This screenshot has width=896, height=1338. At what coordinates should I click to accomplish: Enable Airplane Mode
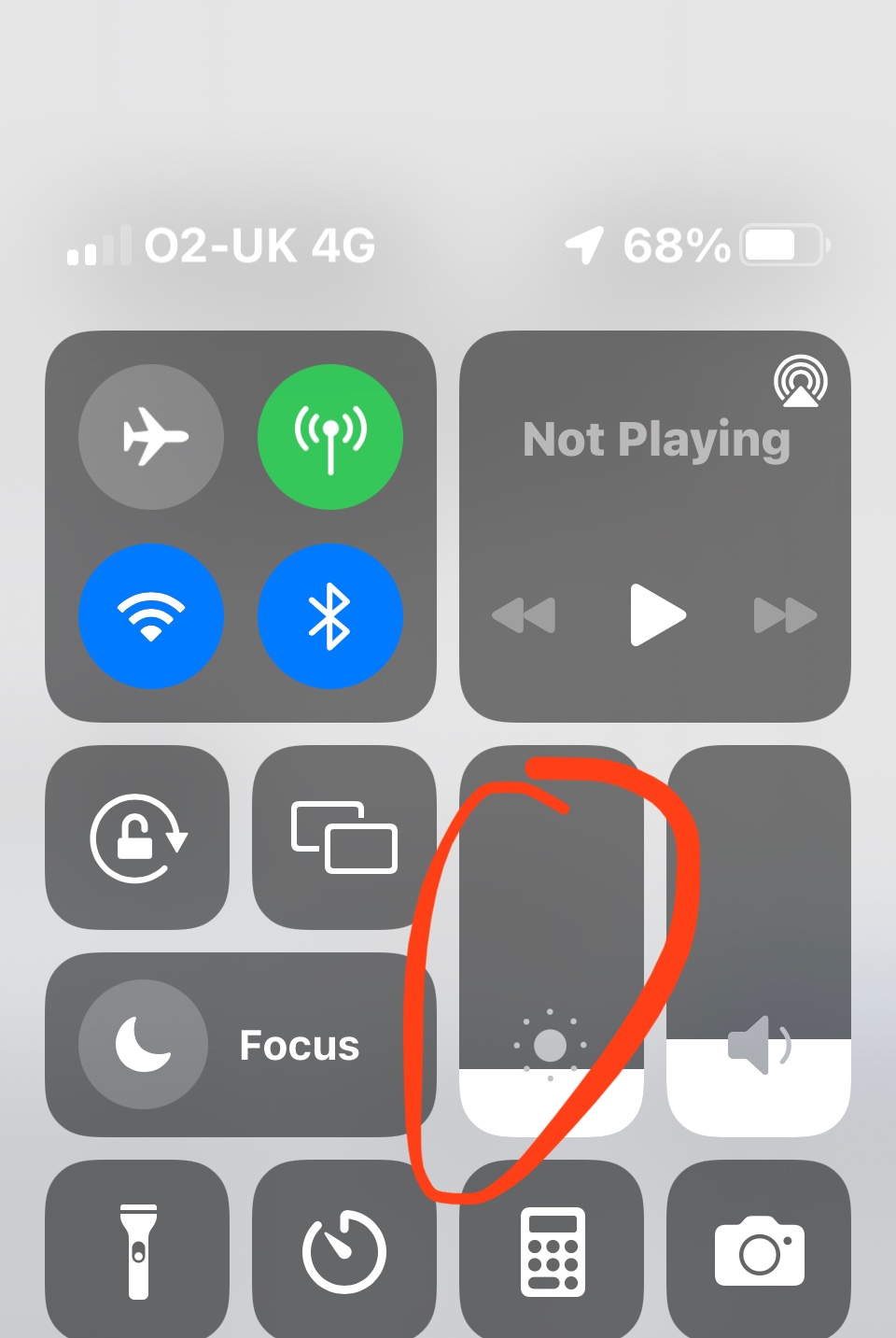point(151,436)
